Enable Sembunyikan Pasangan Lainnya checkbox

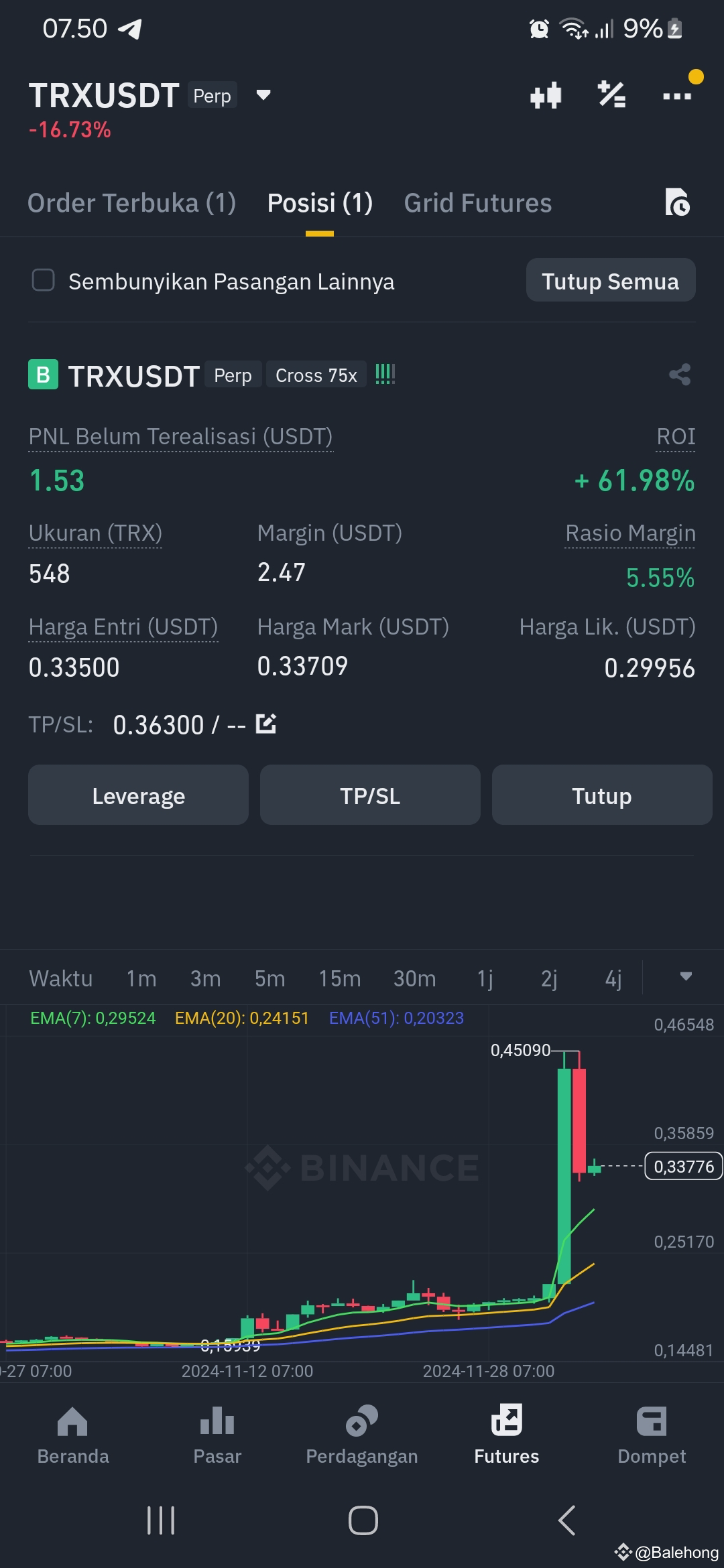tap(43, 281)
